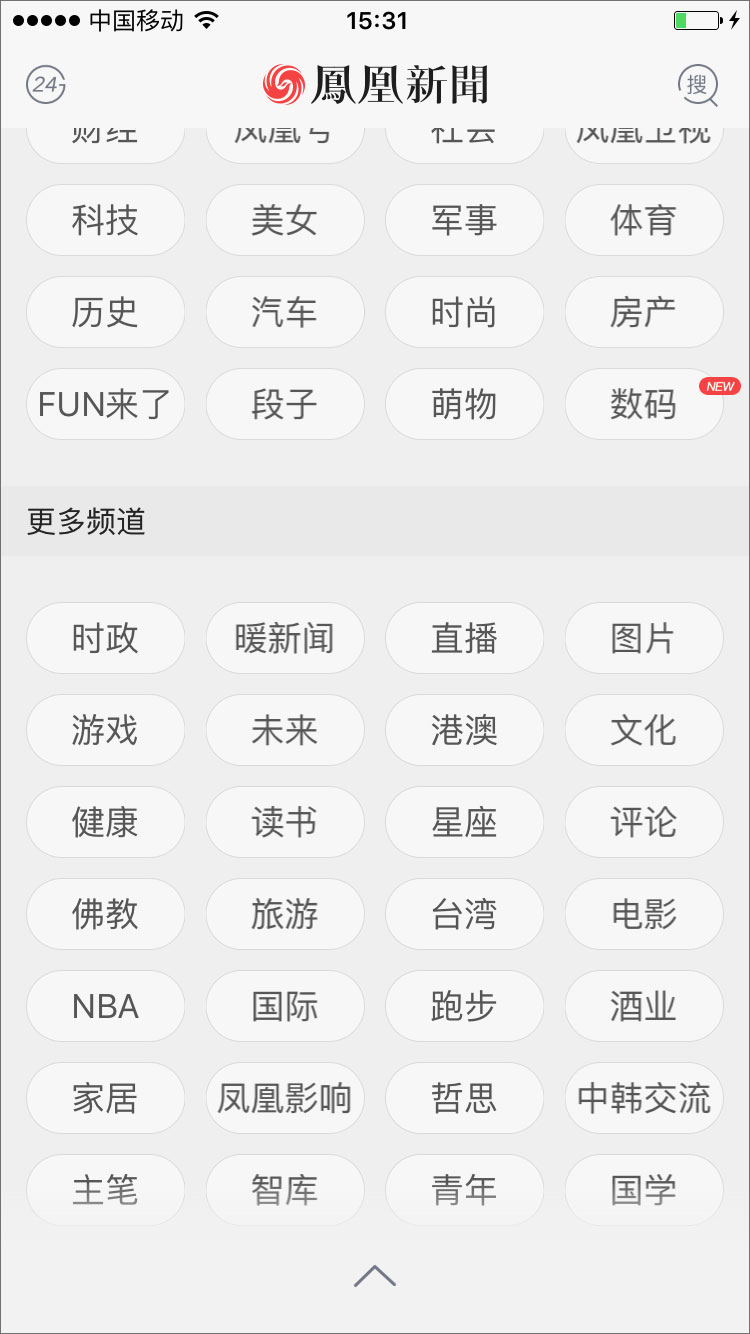750x1334 pixels.
Task: Collapse the channel list with the up chevron
Action: coord(375,1275)
